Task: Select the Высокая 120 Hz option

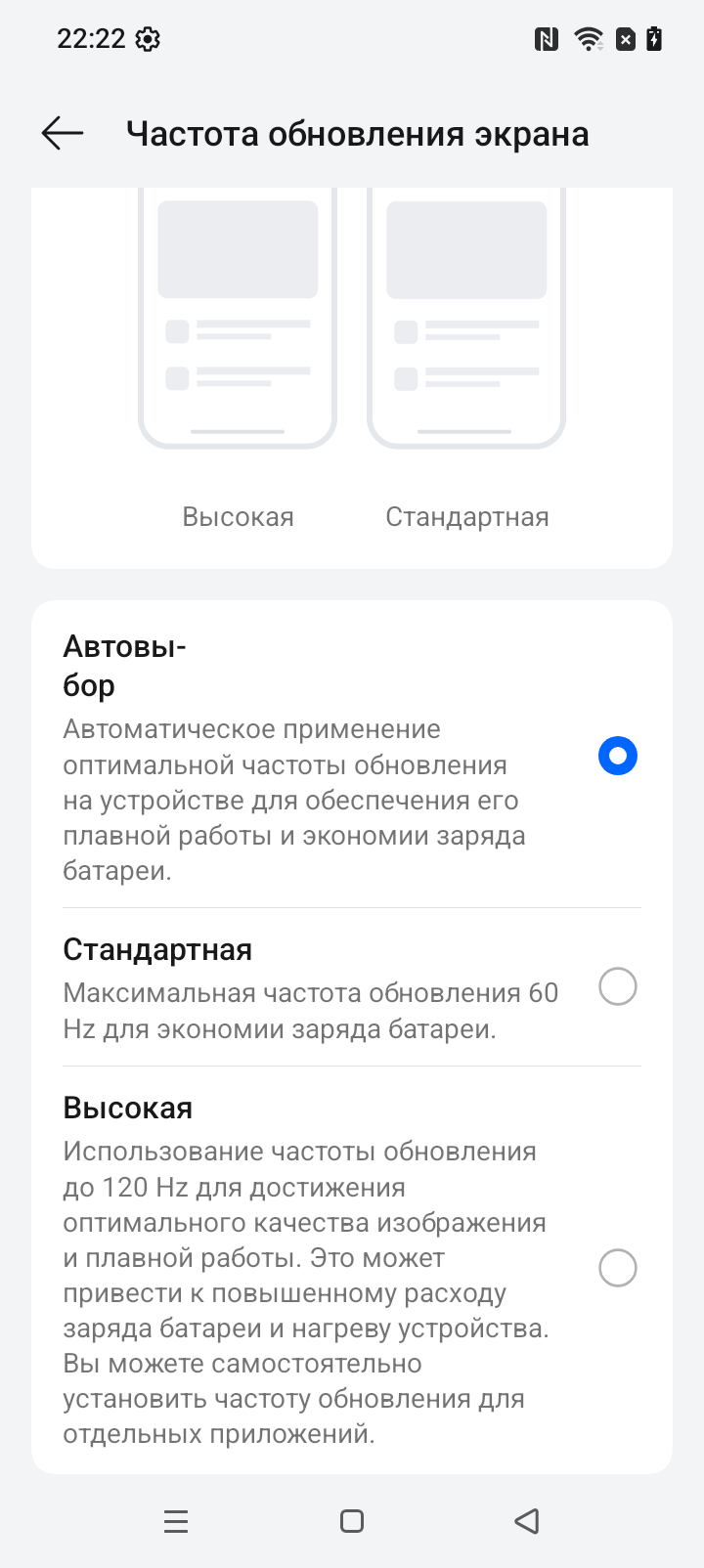Action: tap(617, 1268)
